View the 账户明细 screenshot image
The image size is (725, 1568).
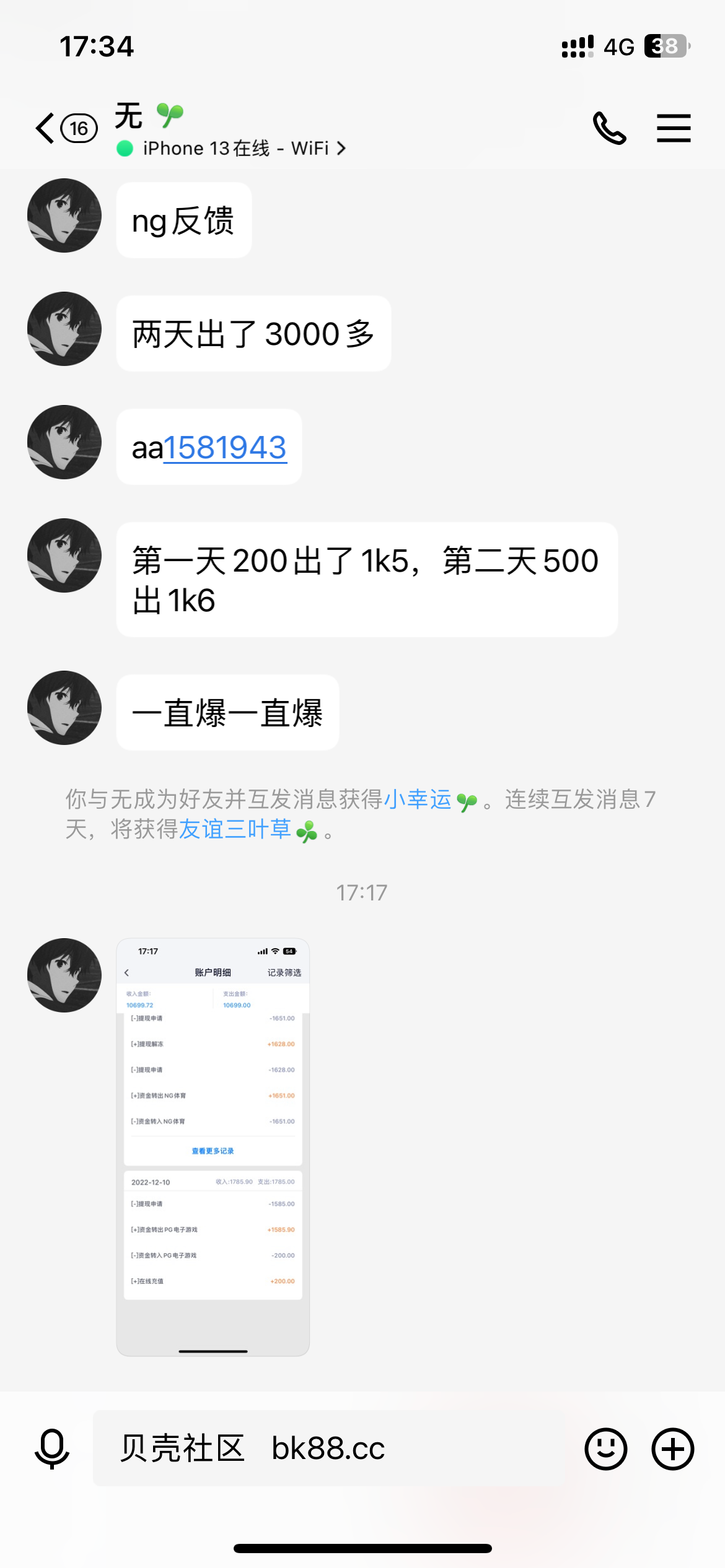pyautogui.click(x=213, y=1147)
